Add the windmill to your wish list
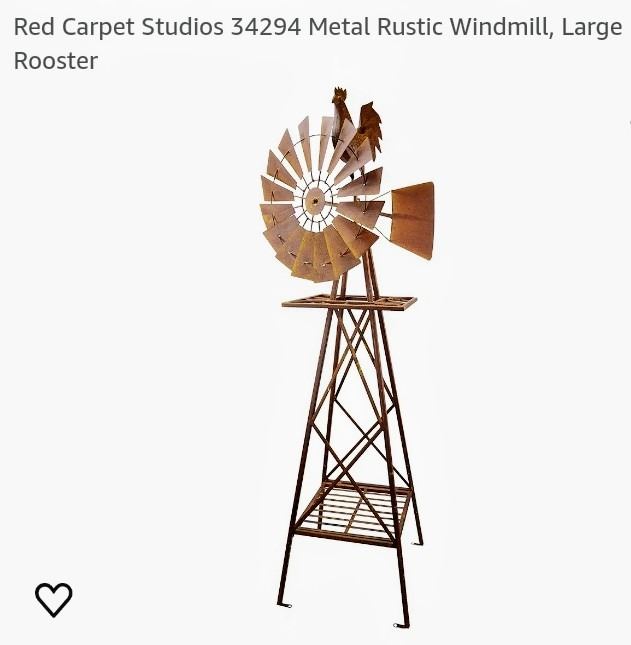 (54, 599)
